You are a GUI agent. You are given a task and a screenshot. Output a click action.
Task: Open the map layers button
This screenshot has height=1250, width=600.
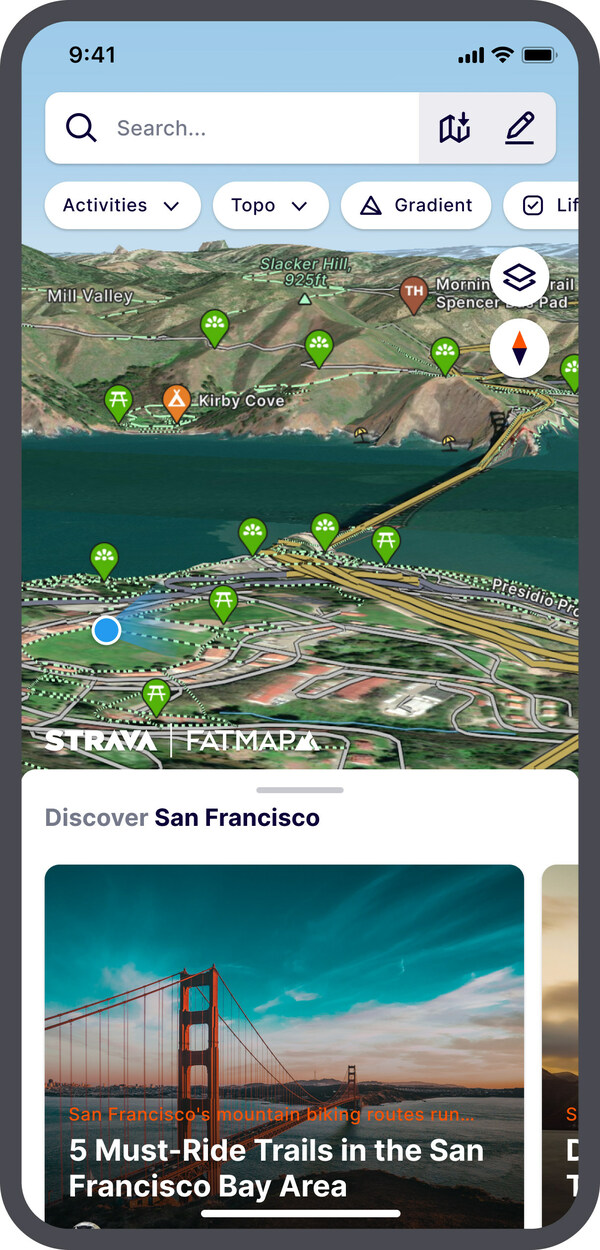(x=519, y=275)
